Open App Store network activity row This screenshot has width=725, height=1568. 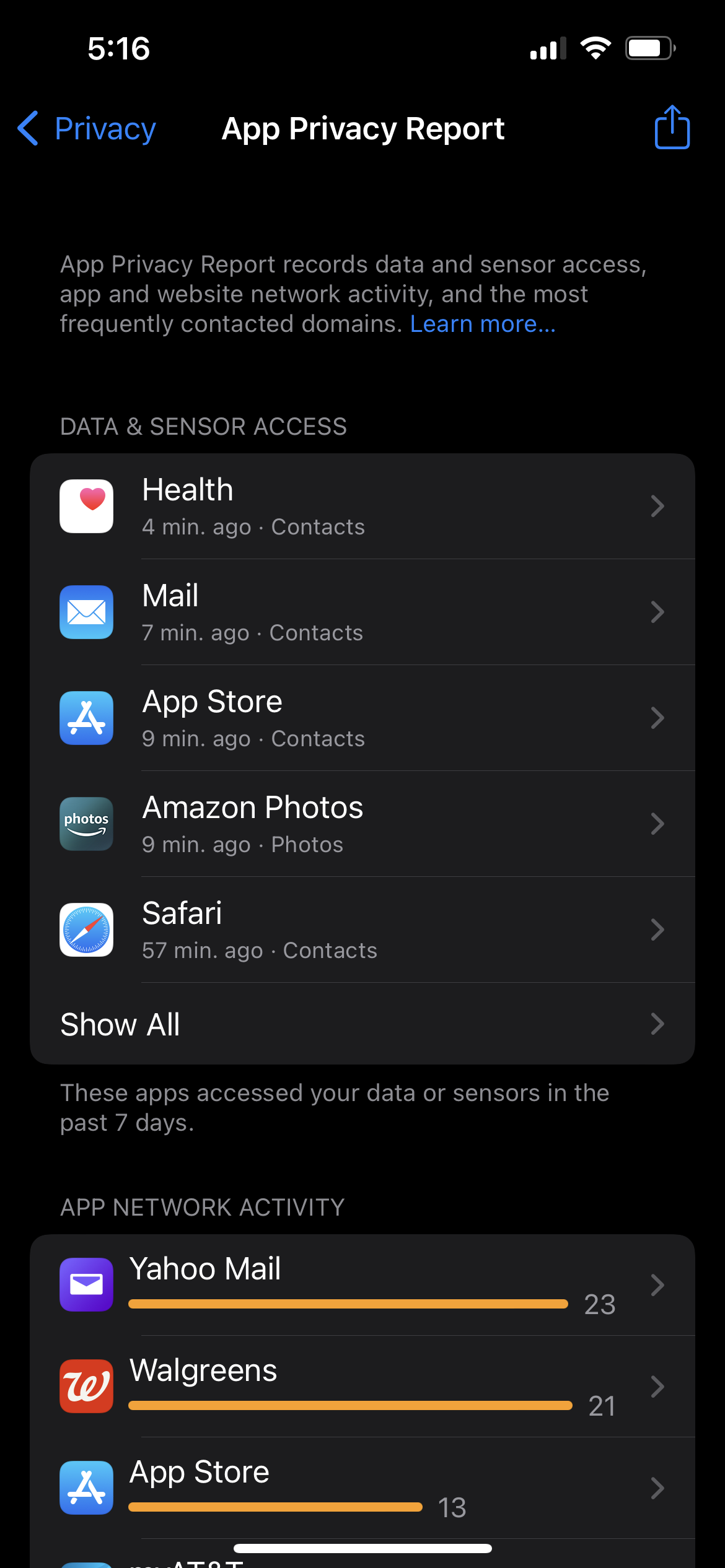tap(362, 1488)
